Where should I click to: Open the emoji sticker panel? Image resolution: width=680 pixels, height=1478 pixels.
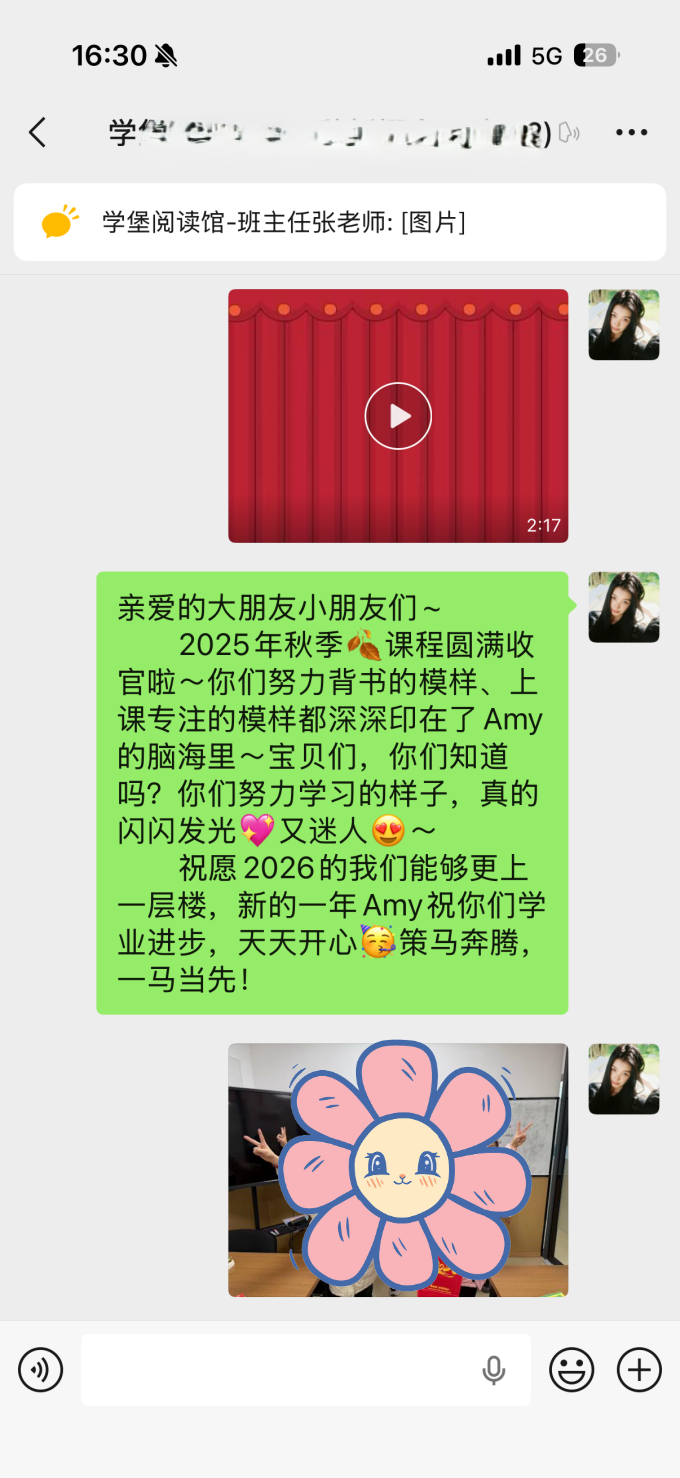click(571, 1369)
